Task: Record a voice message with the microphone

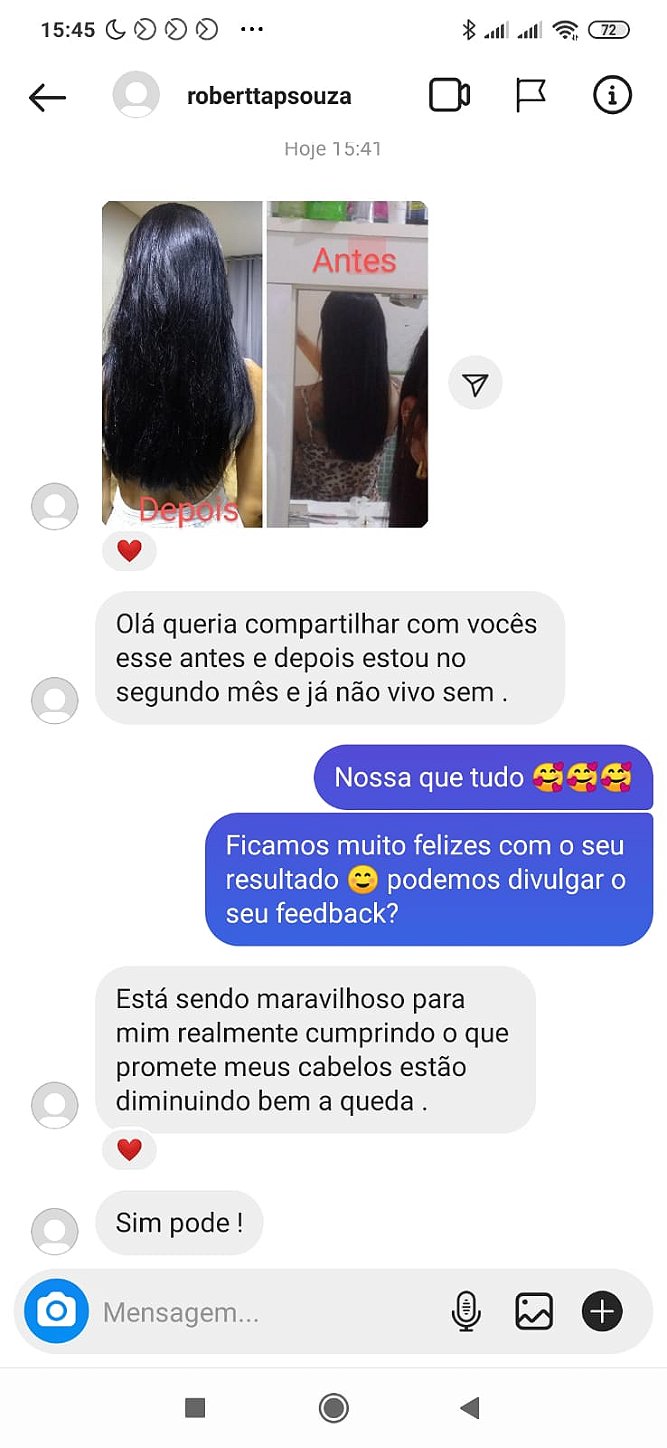Action: coord(466,1311)
